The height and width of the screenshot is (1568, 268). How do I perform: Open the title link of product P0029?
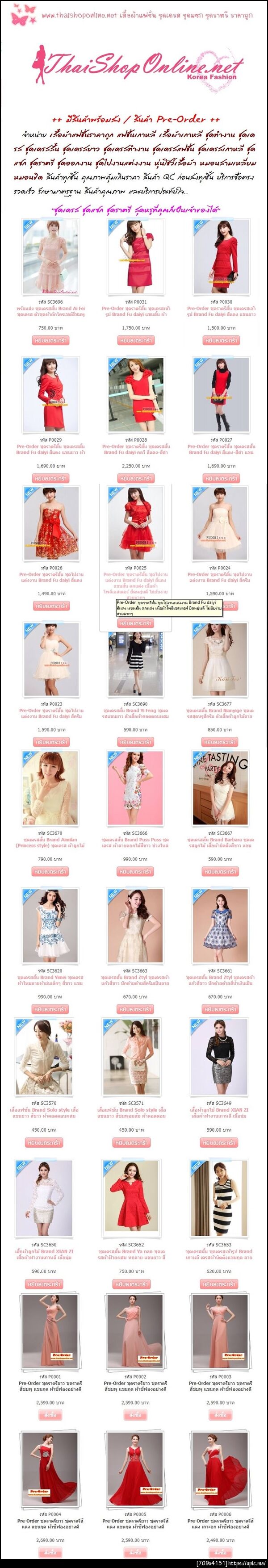coord(50,449)
